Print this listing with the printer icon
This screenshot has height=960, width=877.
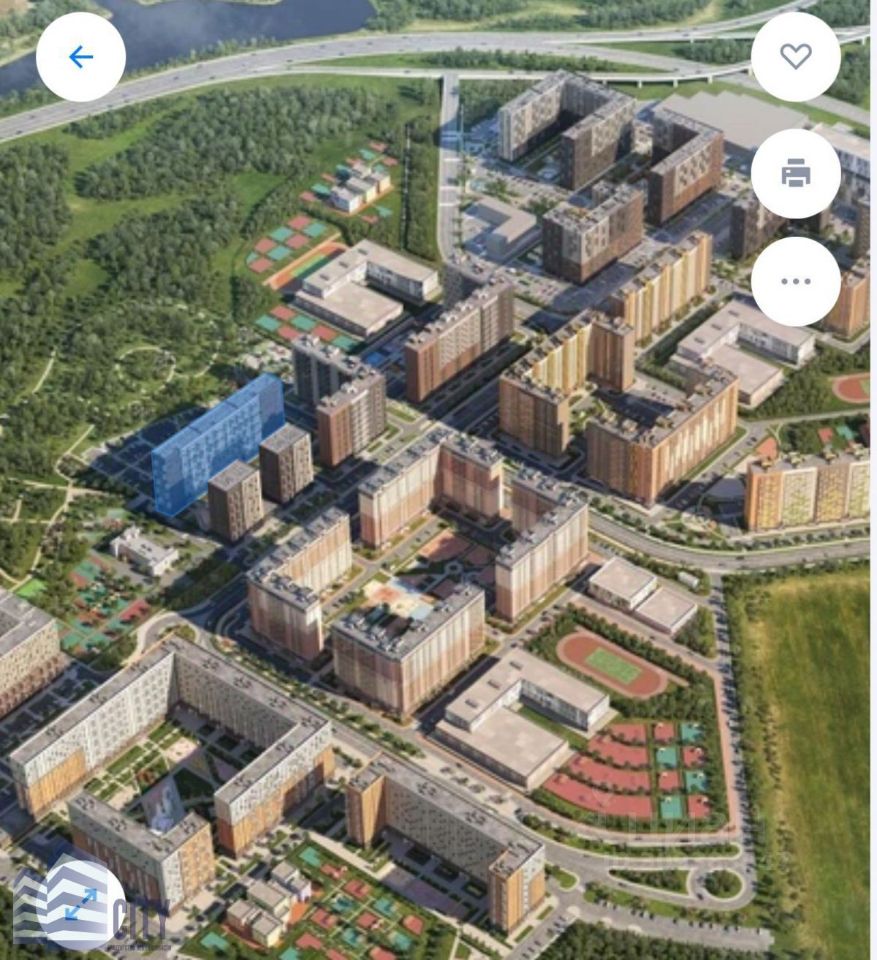pos(795,174)
